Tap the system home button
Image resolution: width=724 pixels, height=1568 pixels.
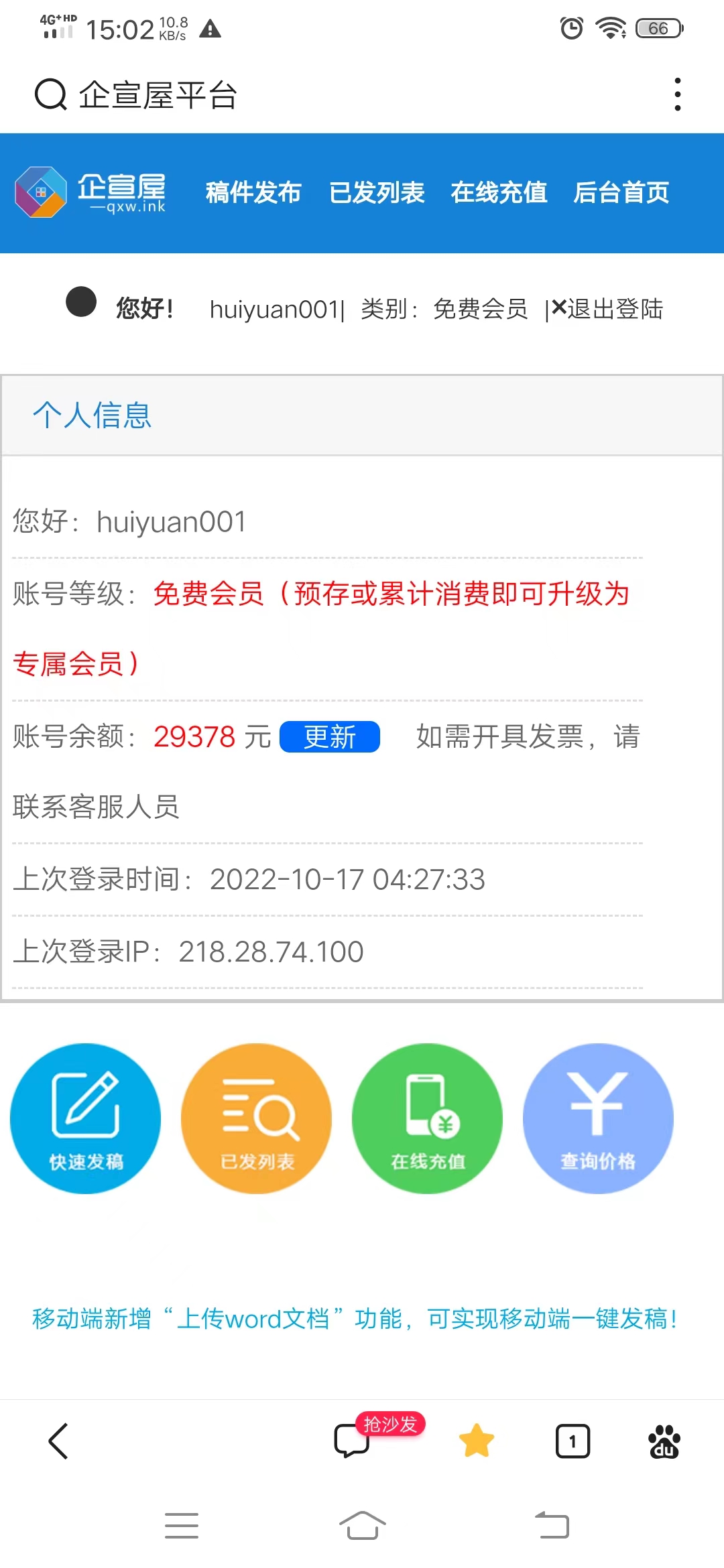(362, 1526)
